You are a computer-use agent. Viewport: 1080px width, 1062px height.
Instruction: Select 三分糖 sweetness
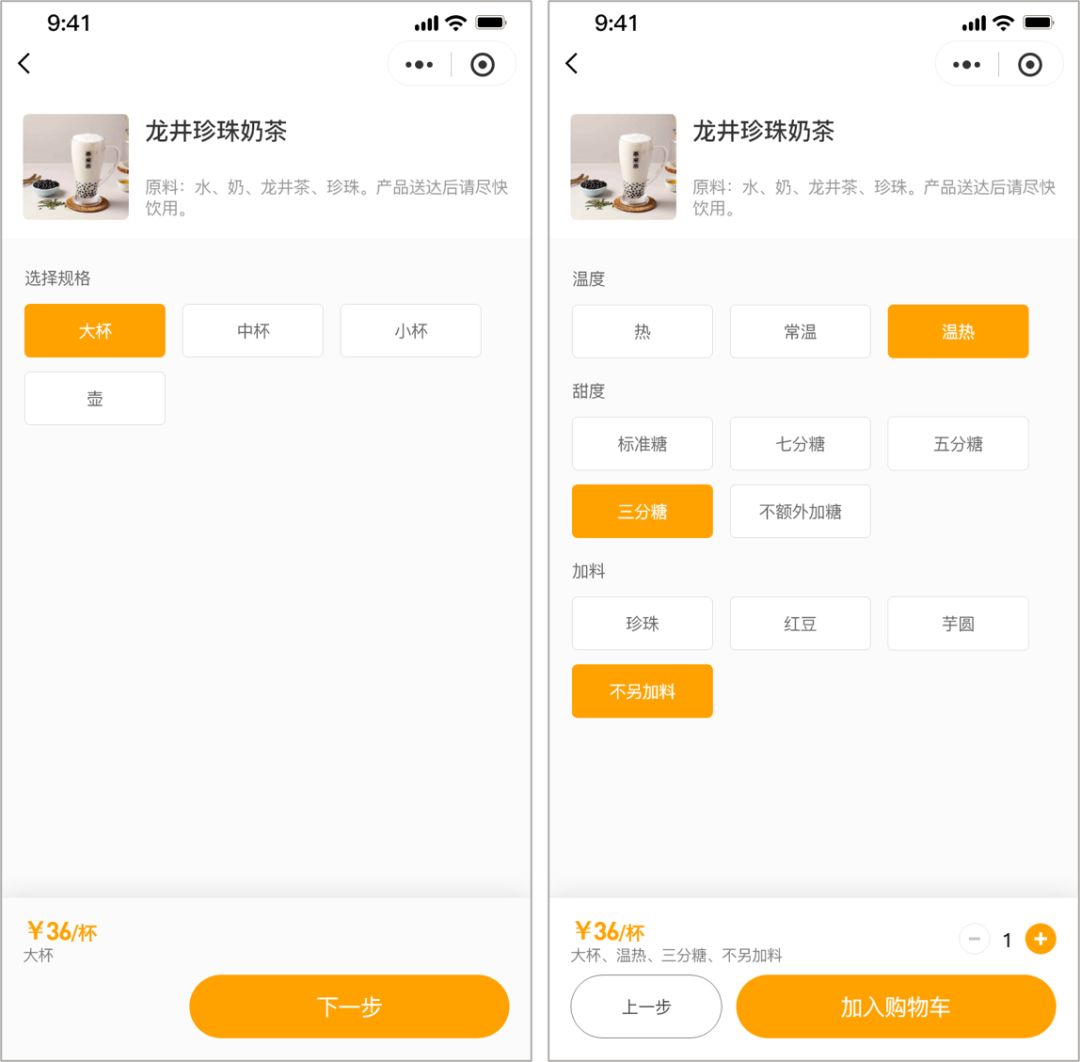pos(642,512)
